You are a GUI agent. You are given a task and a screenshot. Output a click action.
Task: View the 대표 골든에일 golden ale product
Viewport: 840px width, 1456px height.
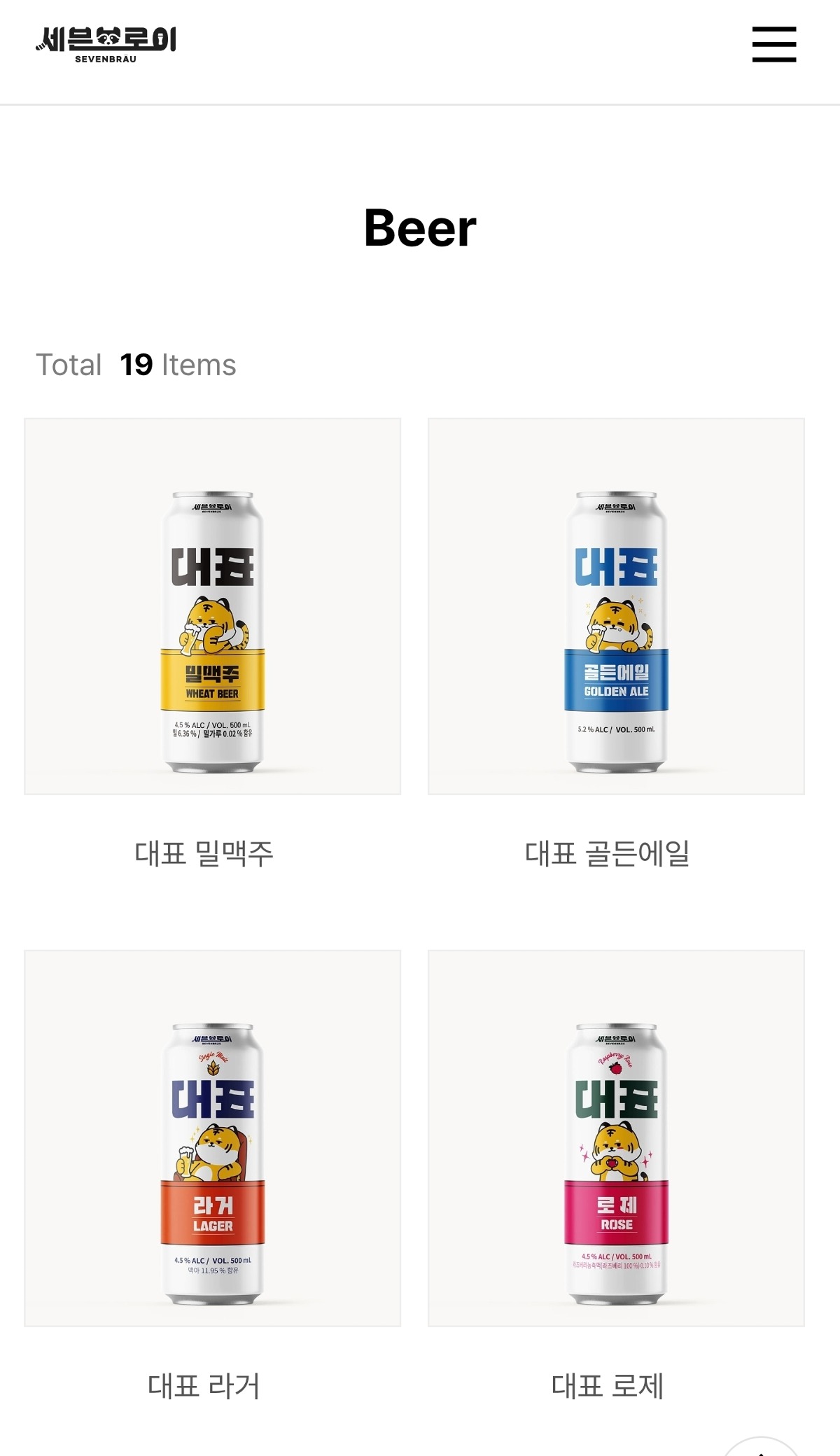coord(616,606)
